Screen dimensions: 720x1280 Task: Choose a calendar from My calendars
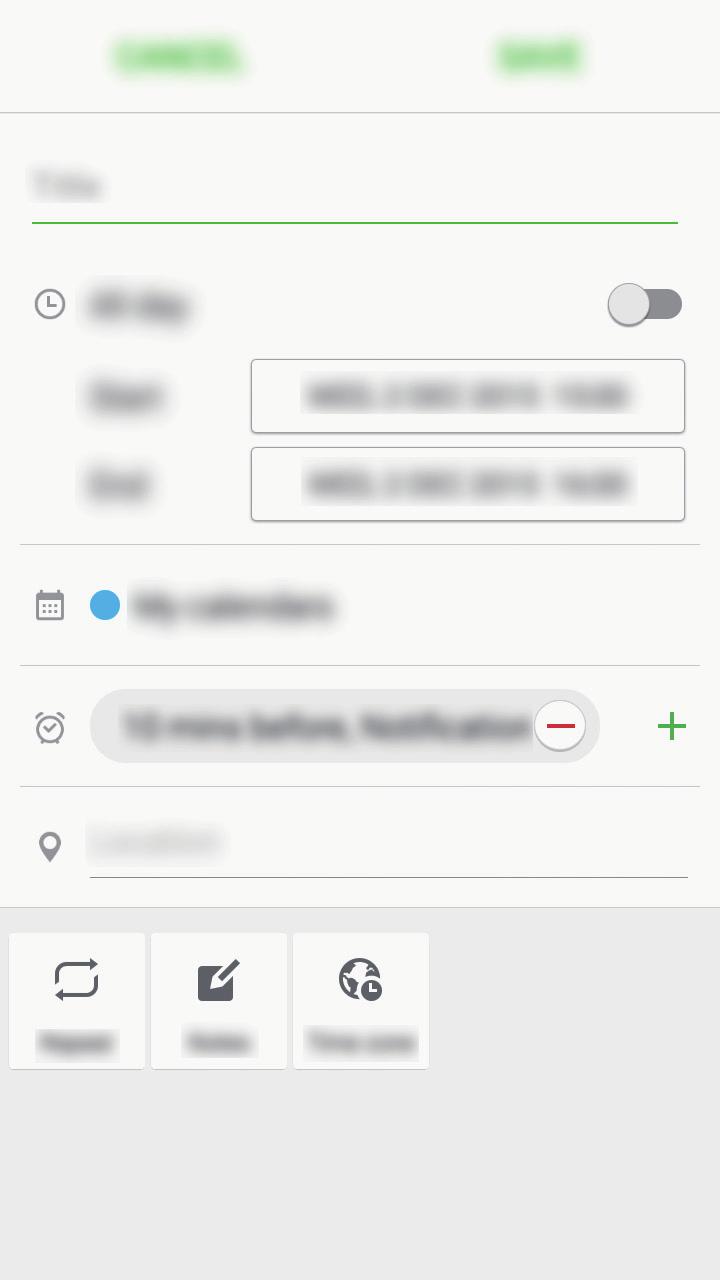click(x=232, y=606)
